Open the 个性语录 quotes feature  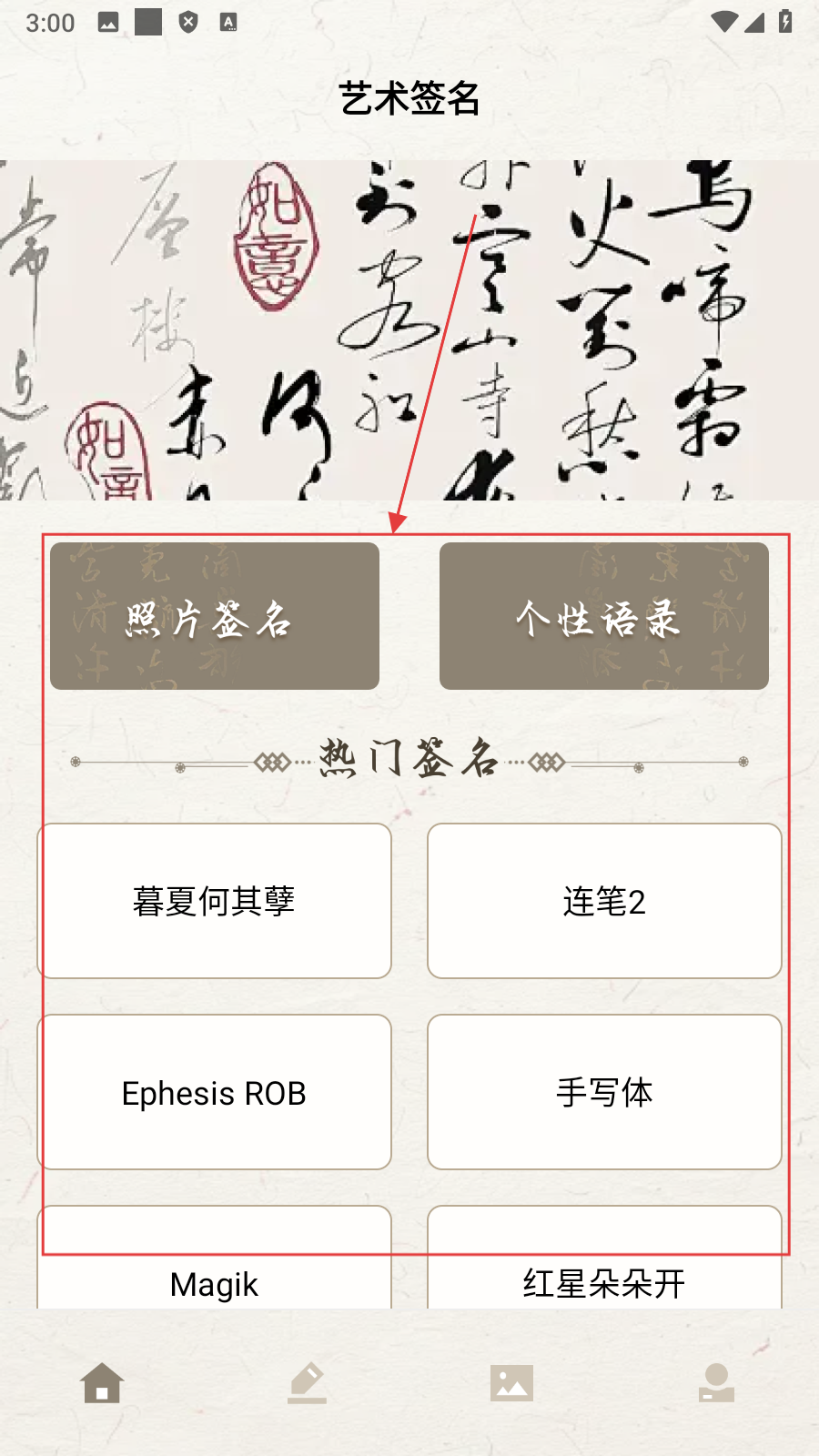pos(603,616)
